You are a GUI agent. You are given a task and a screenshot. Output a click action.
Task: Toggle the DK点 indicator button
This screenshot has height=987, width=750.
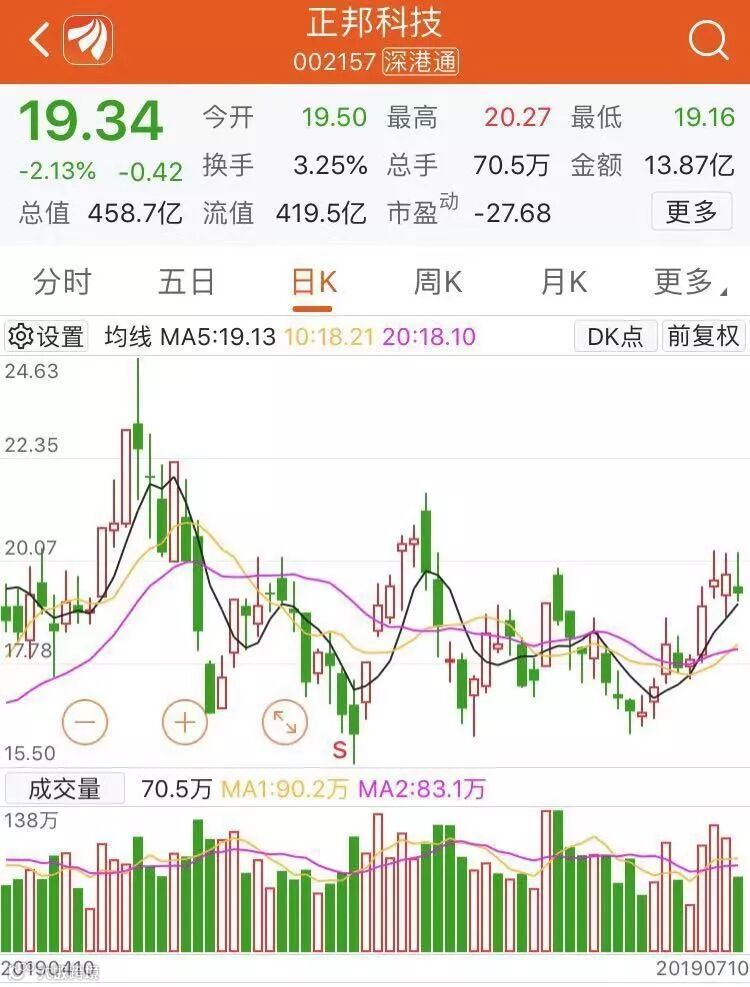615,336
